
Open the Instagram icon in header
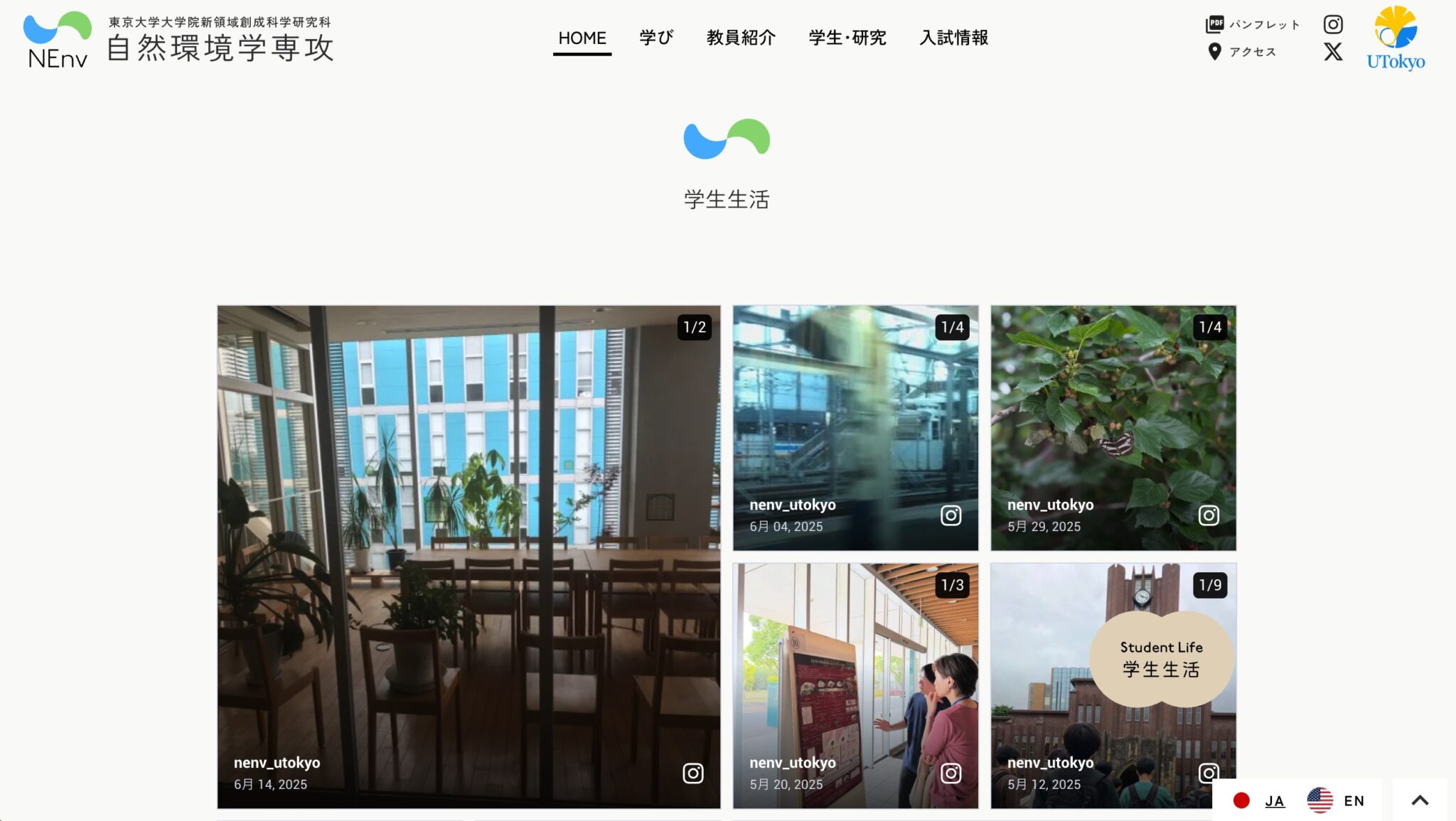pos(1333,25)
